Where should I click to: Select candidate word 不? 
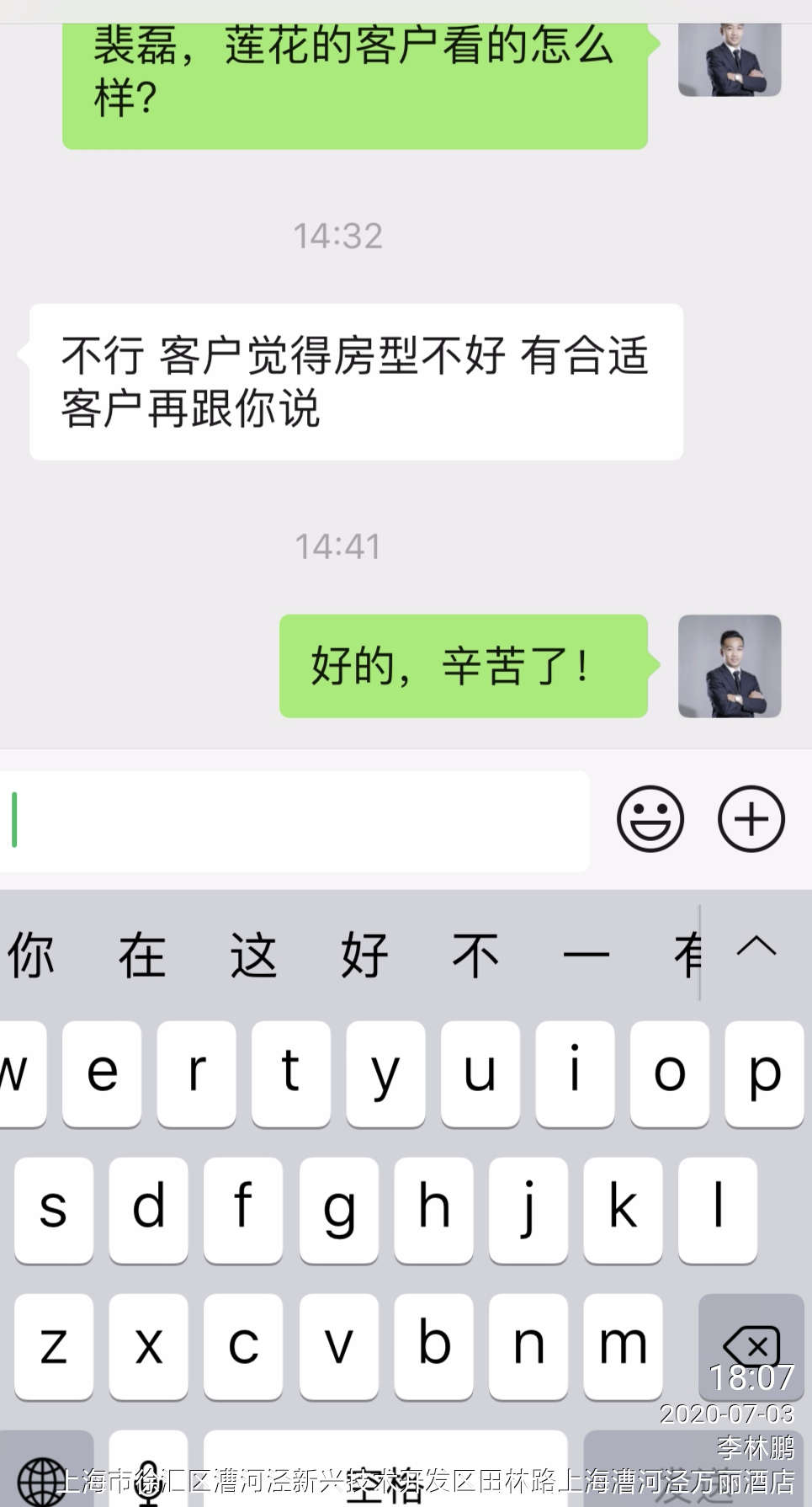click(x=475, y=956)
